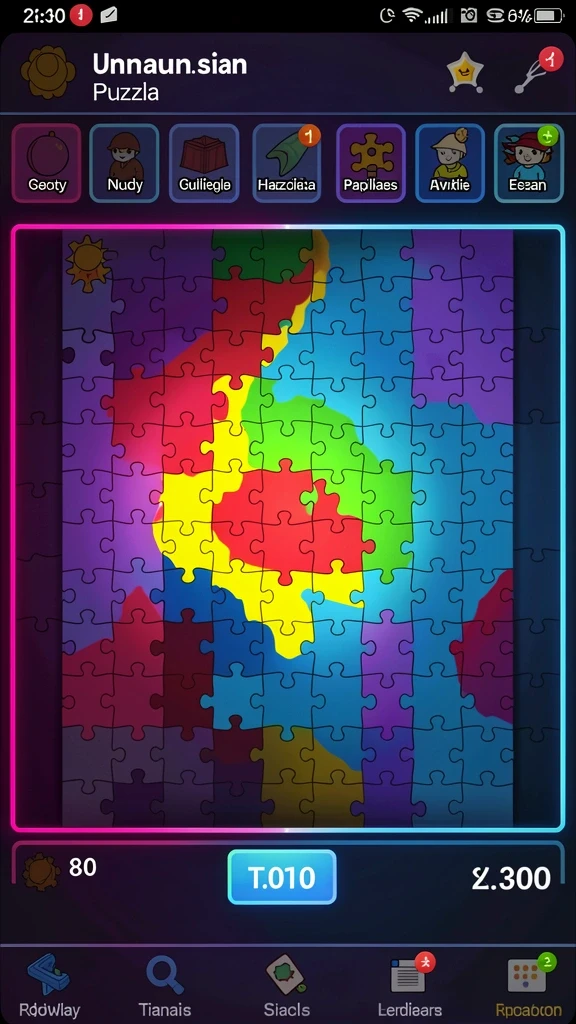Select the Nudy category tile
This screenshot has height=1024, width=576.
124,163
